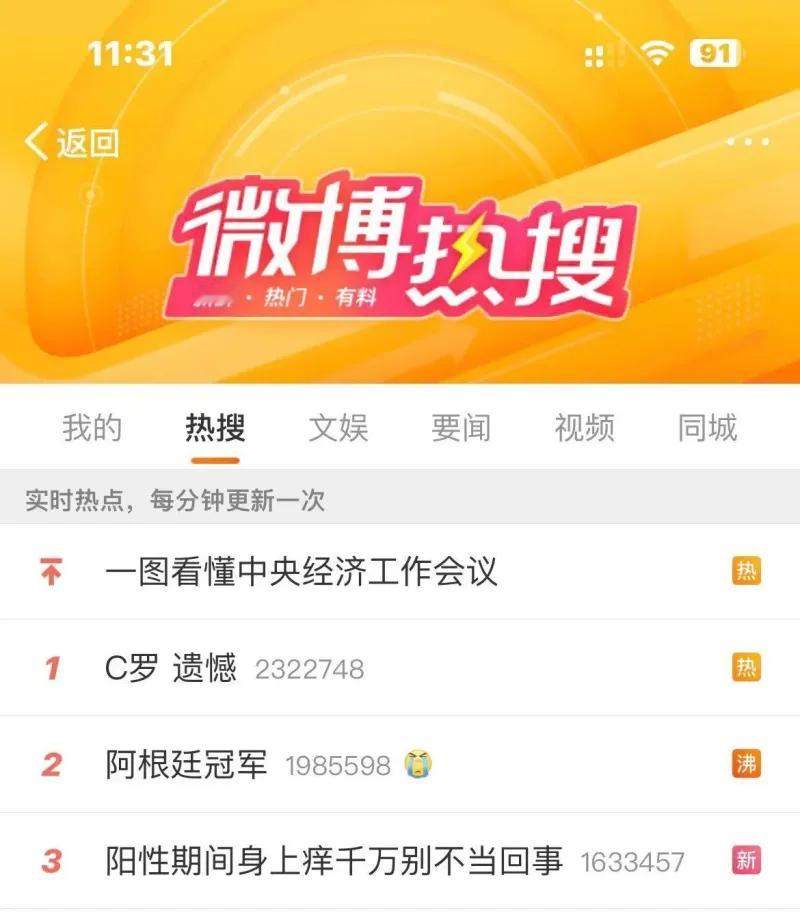Tap the orange 沸 badge beside 阿根廷冠军
The image size is (800, 918).
click(x=742, y=763)
